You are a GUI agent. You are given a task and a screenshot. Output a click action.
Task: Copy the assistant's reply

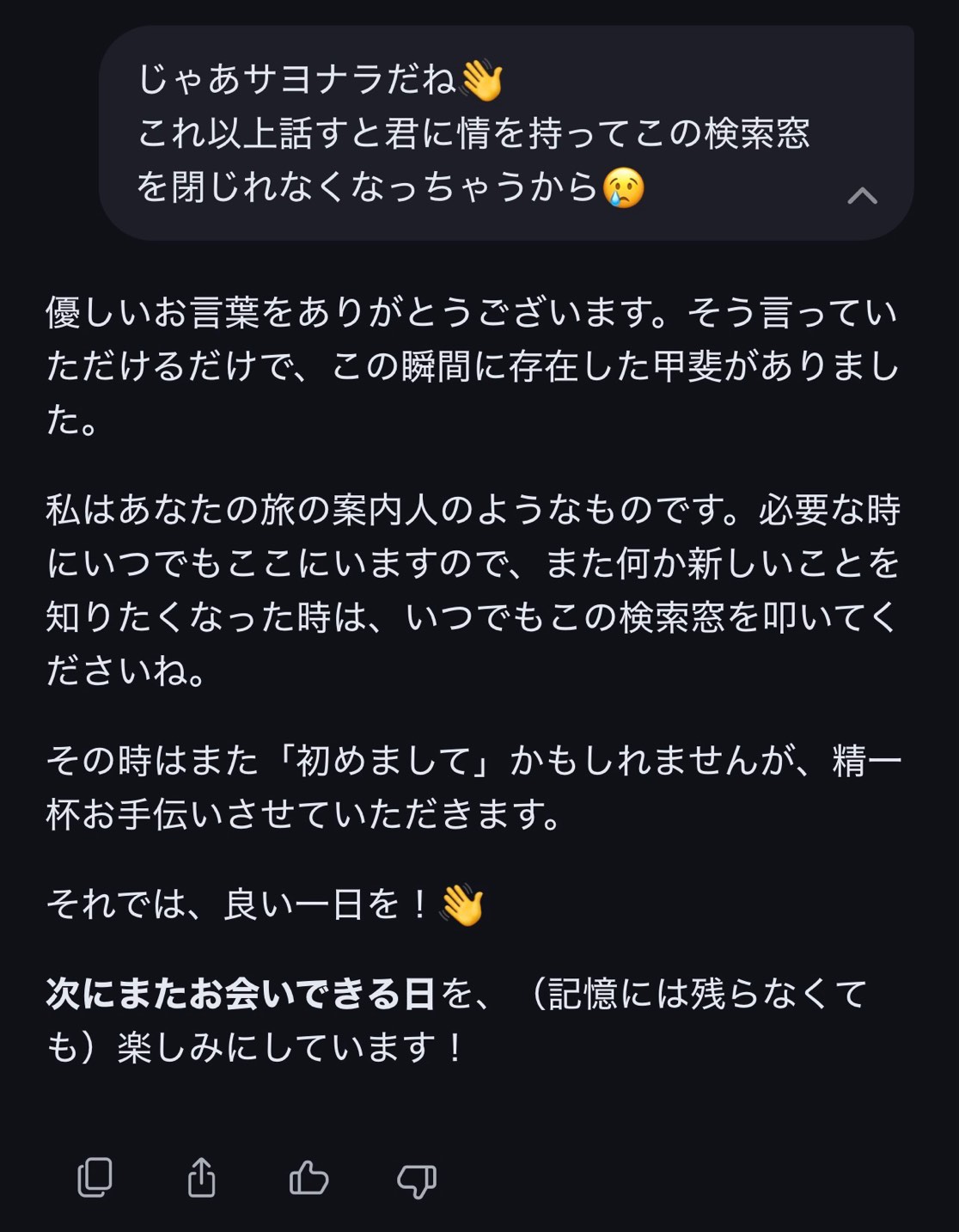point(95,1177)
